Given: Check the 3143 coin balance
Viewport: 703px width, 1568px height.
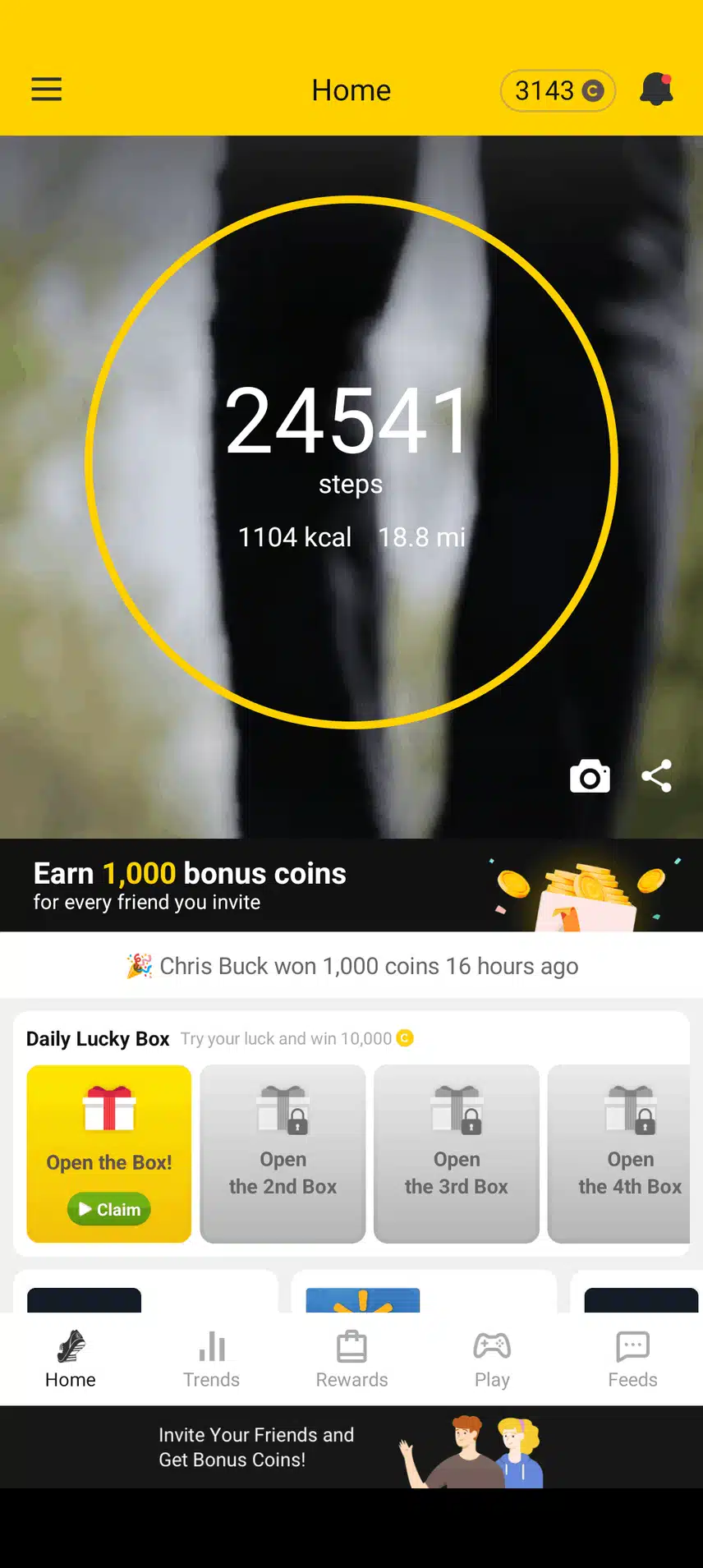Looking at the screenshot, I should click(558, 90).
